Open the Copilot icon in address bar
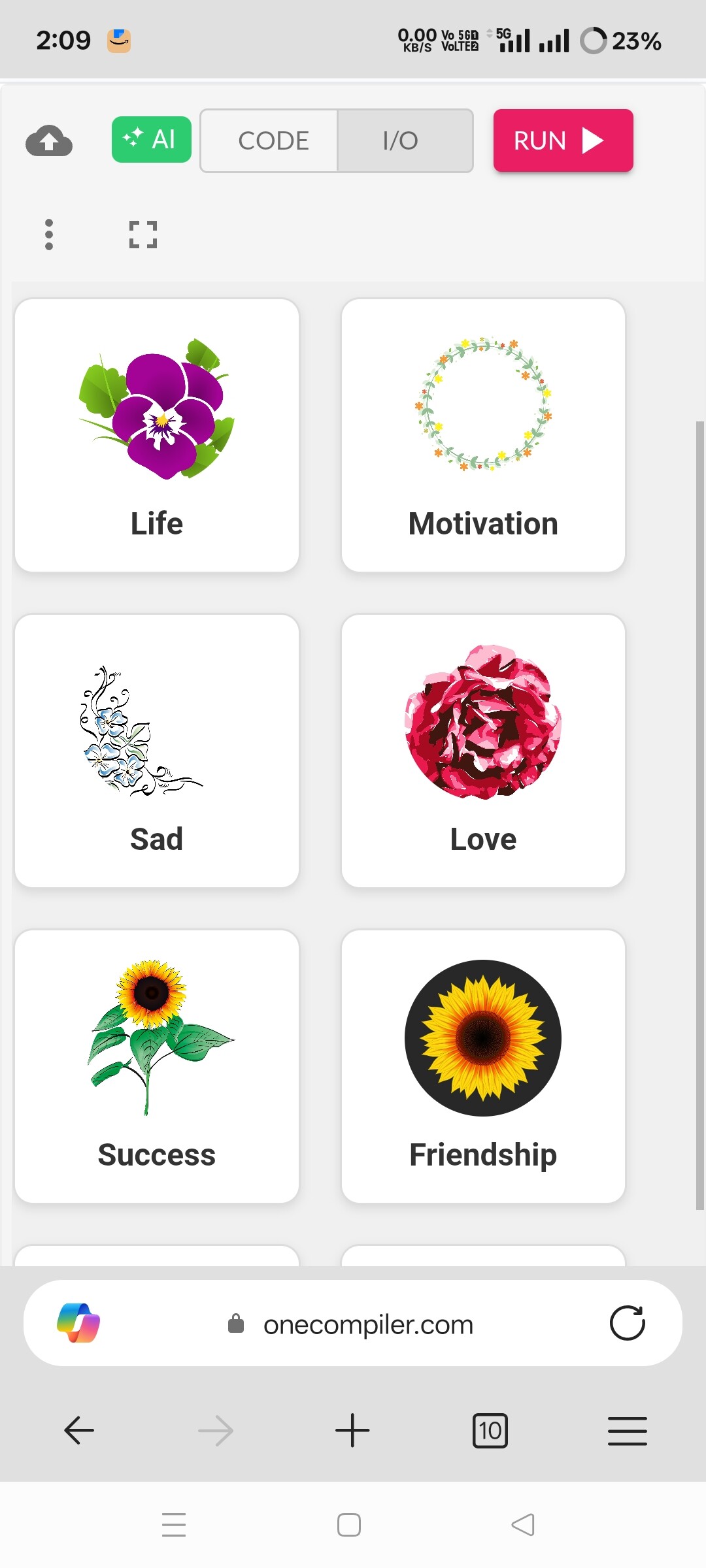The width and height of the screenshot is (706, 1568). pos(78,1323)
